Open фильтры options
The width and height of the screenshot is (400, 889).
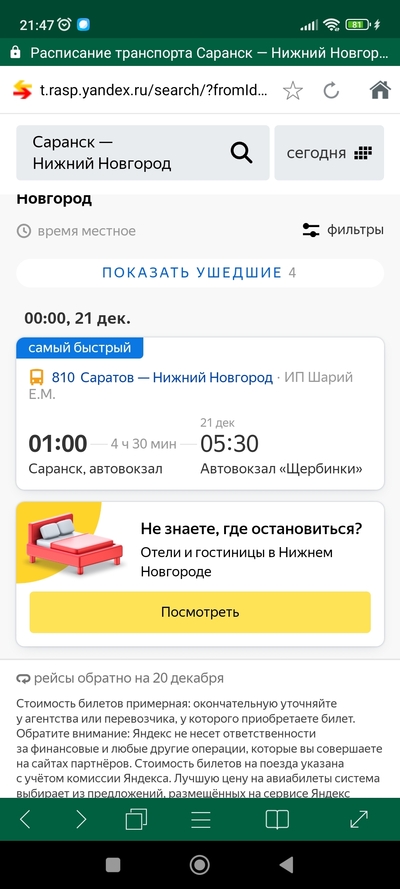pos(343,230)
